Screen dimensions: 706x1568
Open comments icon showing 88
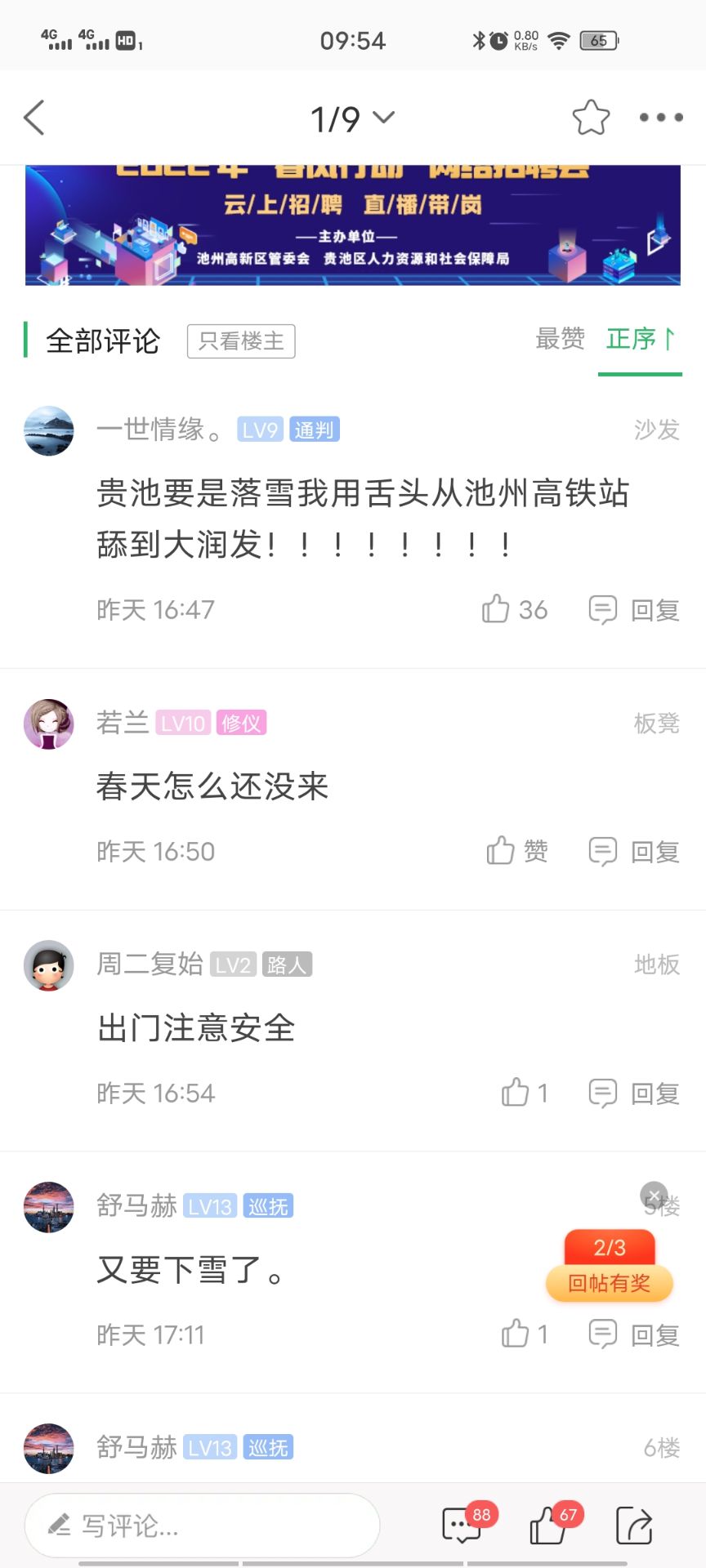click(x=462, y=1525)
